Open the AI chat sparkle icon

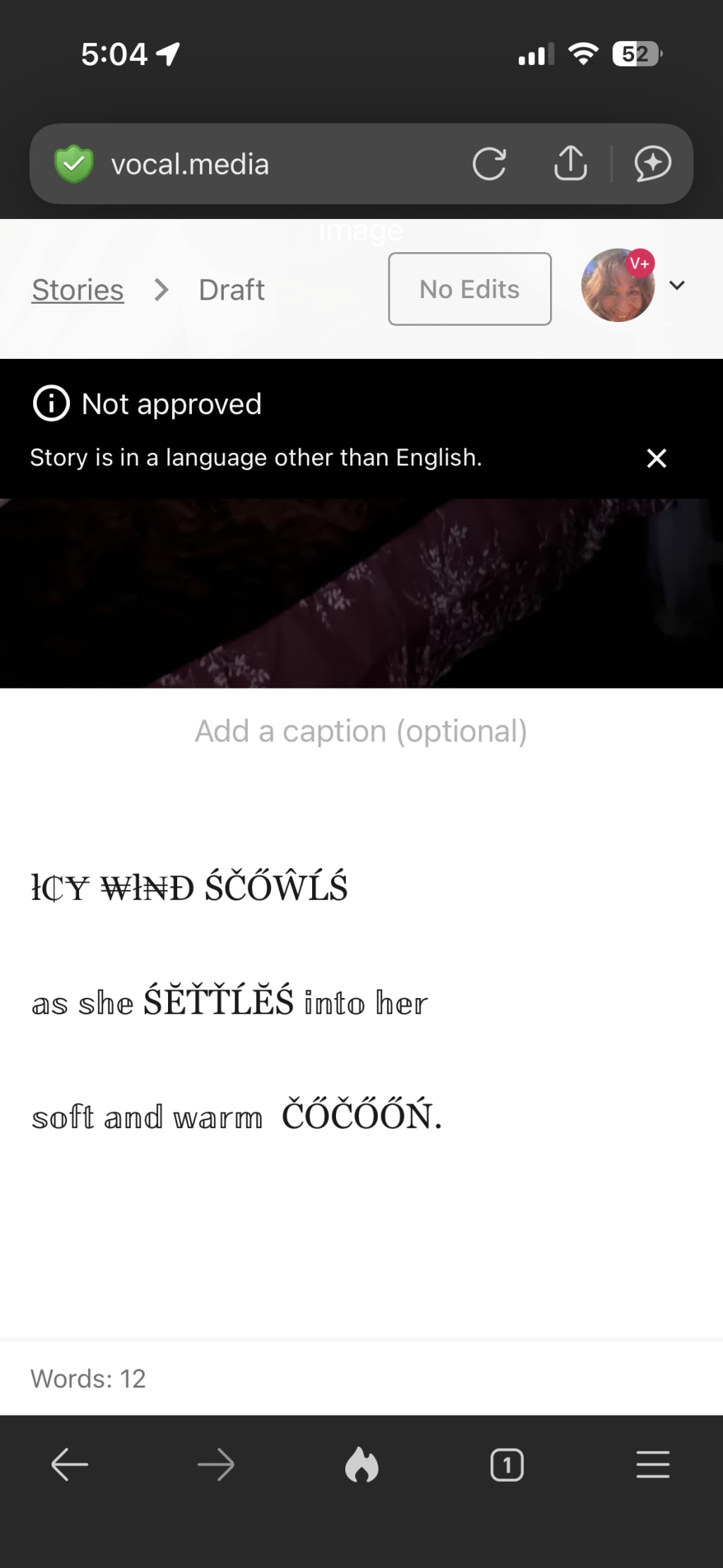coord(652,164)
